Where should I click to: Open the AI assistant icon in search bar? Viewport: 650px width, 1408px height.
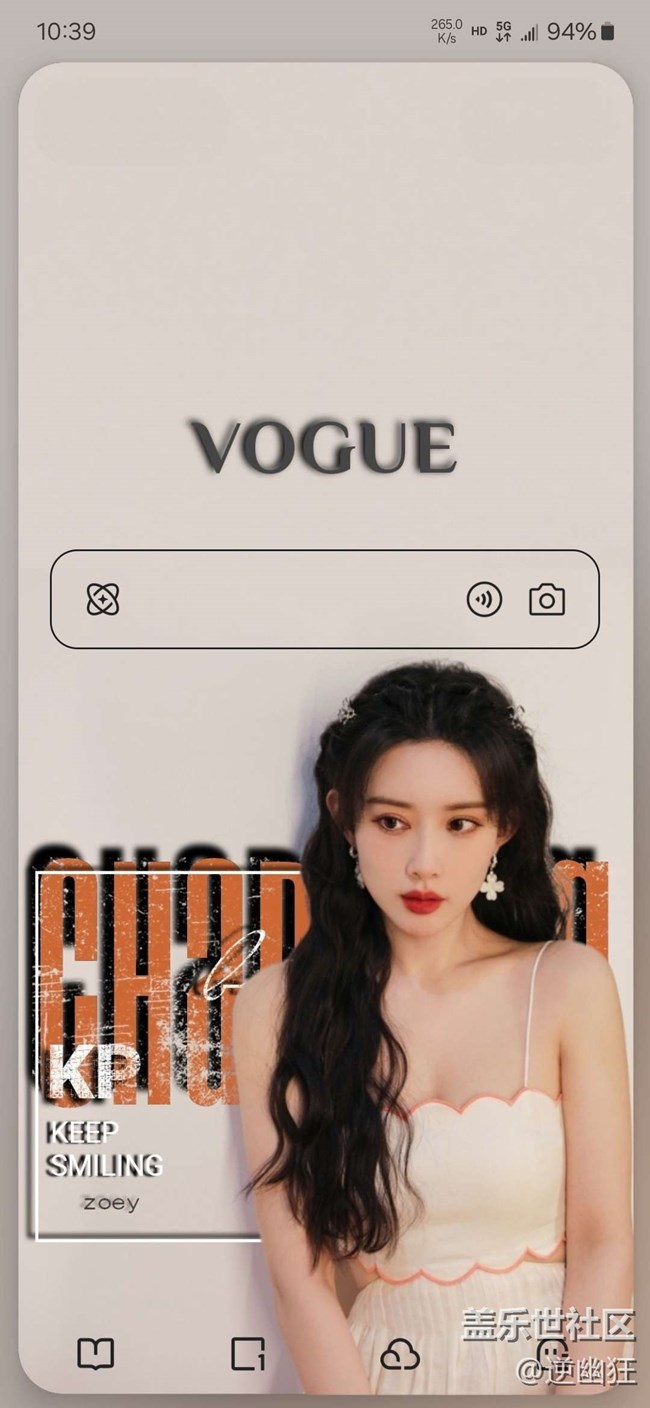[x=103, y=600]
